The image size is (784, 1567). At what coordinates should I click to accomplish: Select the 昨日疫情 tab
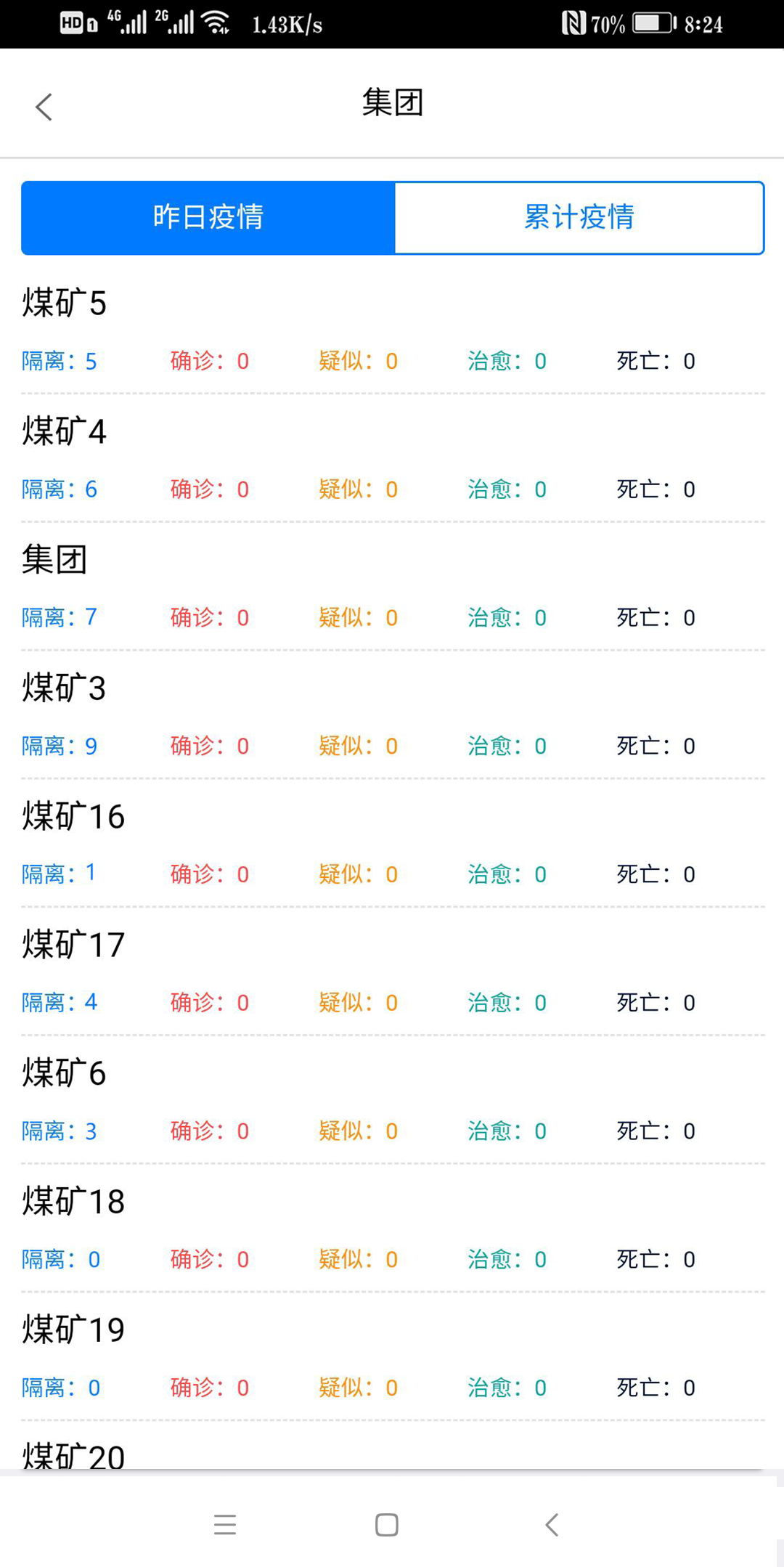pyautogui.click(x=208, y=217)
